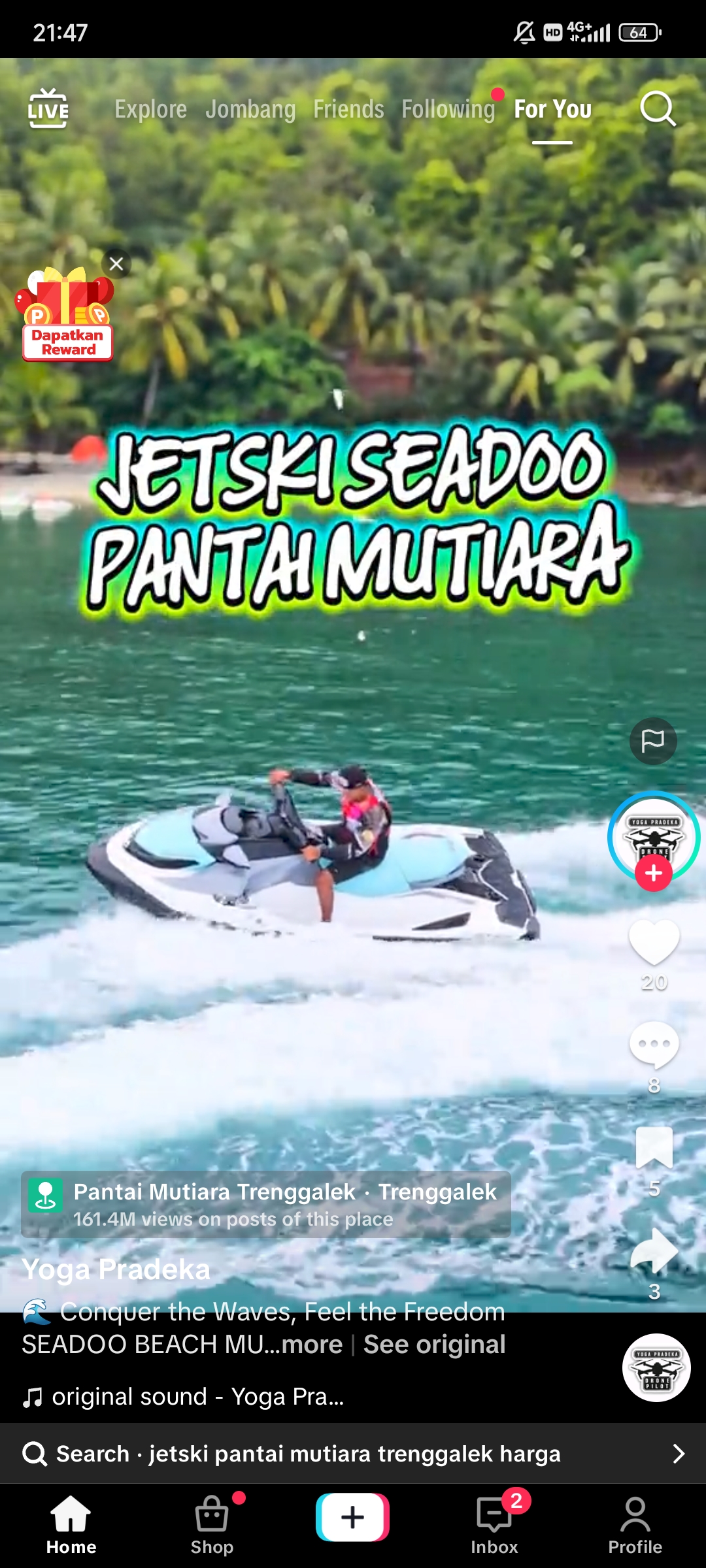Tap See original caption link
Viewport: 706px width, 1568px height.
[x=434, y=1345]
